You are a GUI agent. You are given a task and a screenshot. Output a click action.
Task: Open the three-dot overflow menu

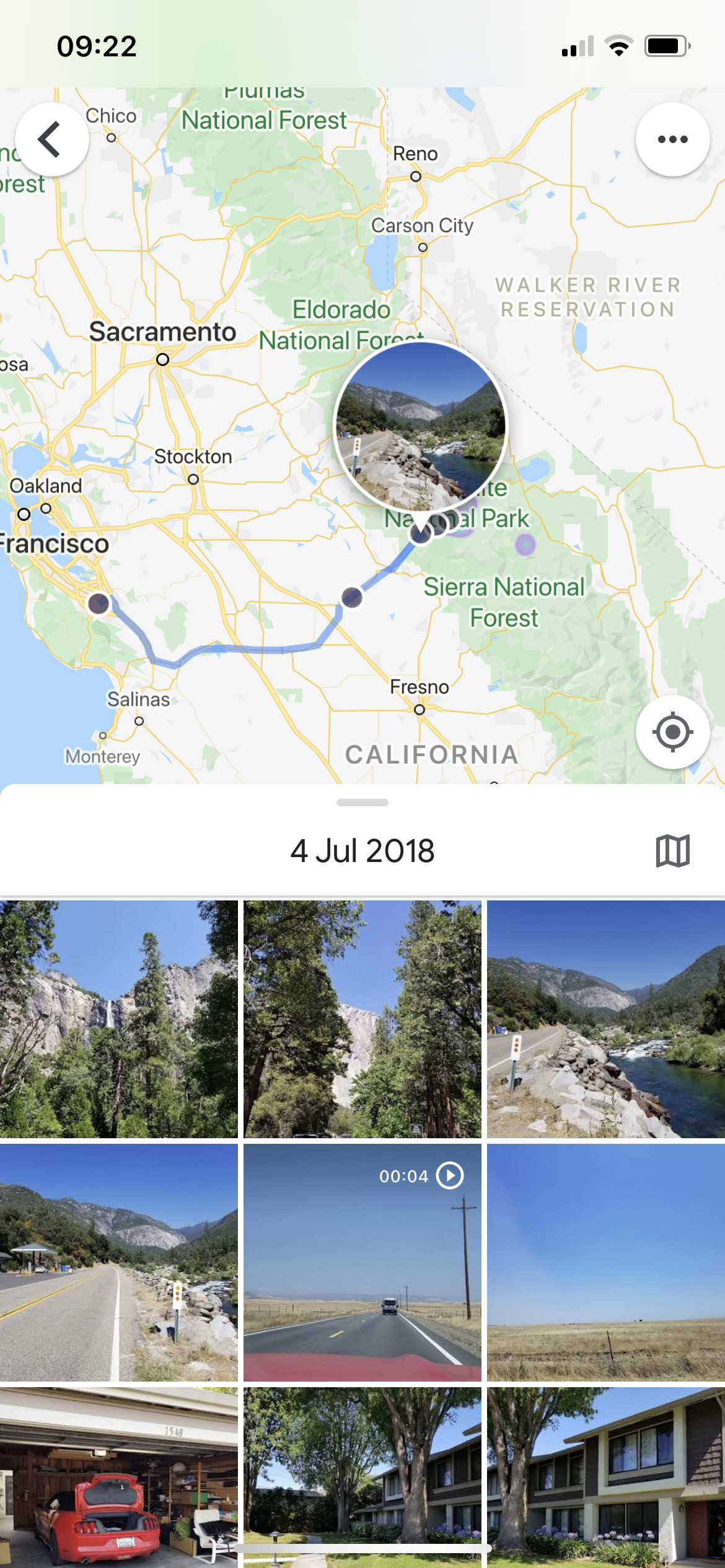(x=672, y=139)
